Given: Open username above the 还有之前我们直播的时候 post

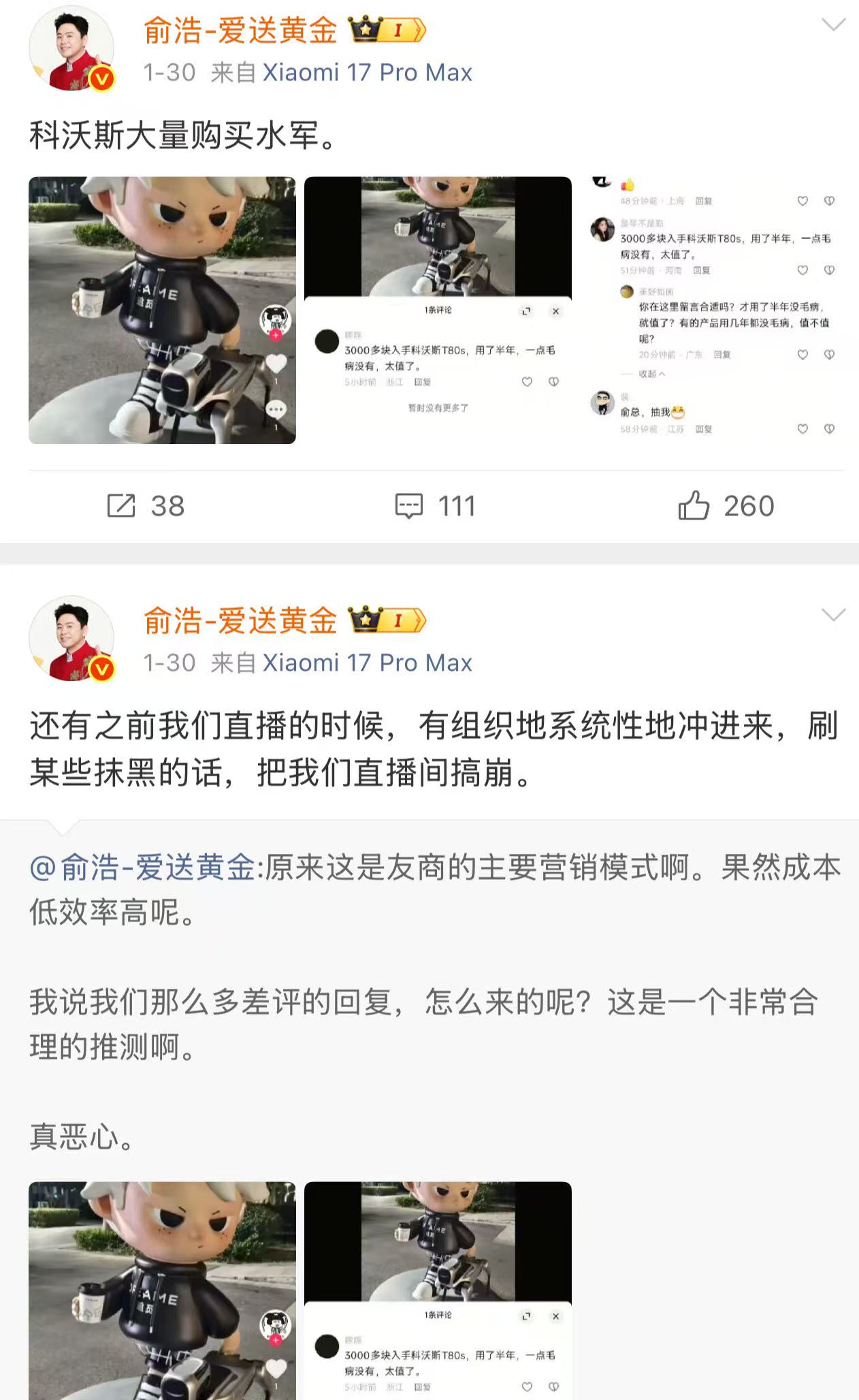Looking at the screenshot, I should [240, 621].
